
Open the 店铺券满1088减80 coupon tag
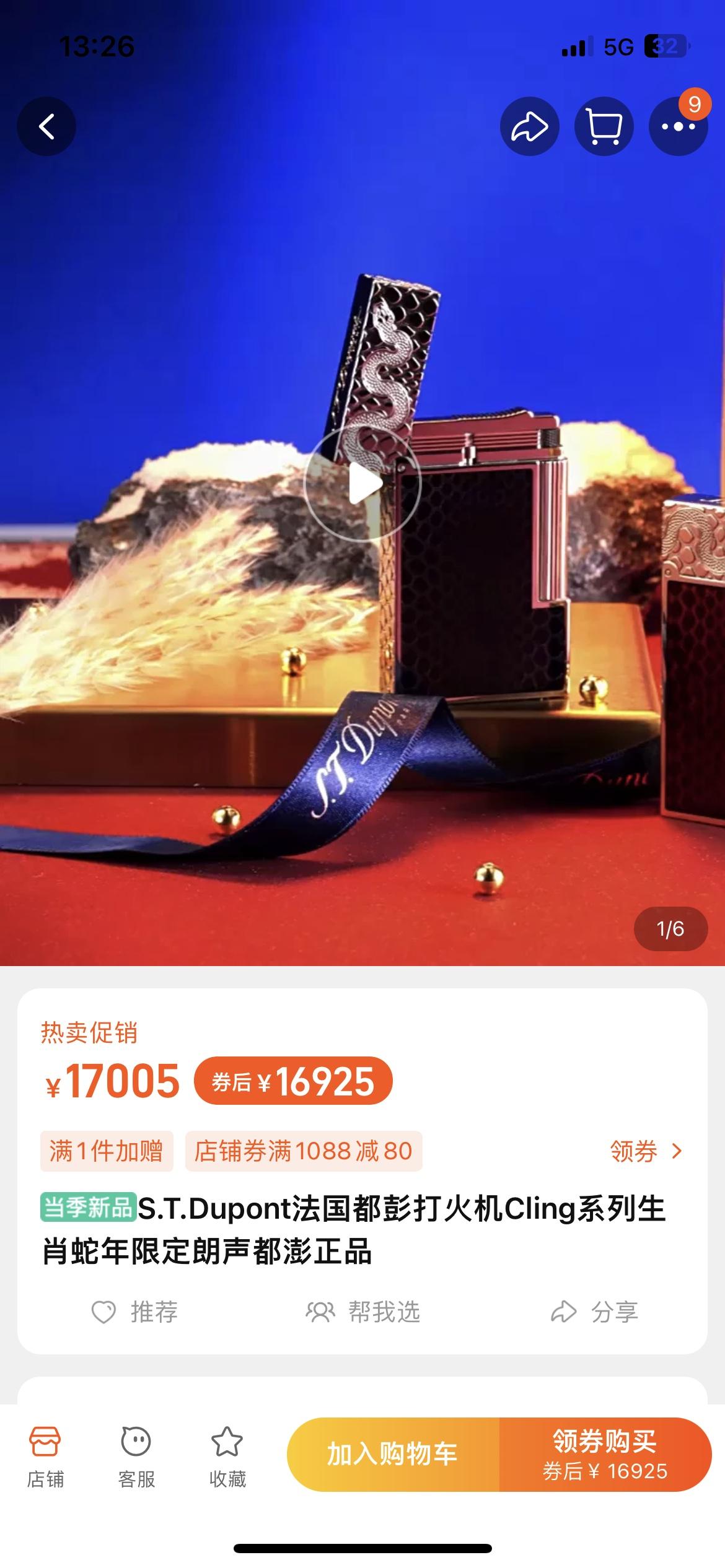(x=304, y=1151)
